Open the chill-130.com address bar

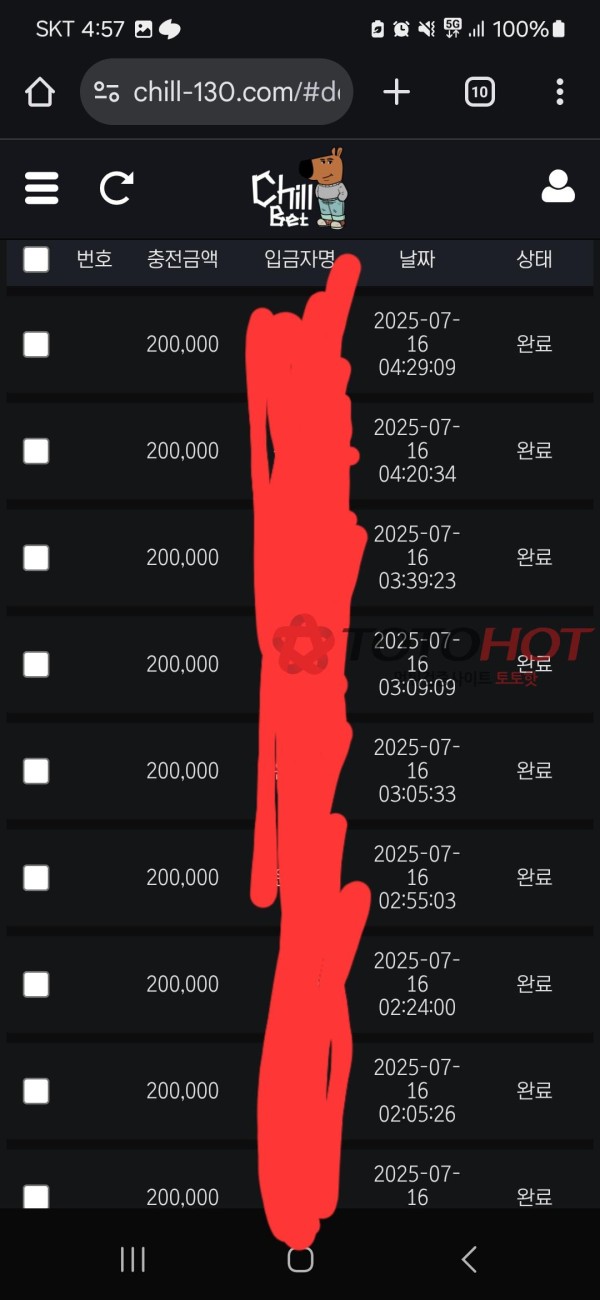pos(216,93)
